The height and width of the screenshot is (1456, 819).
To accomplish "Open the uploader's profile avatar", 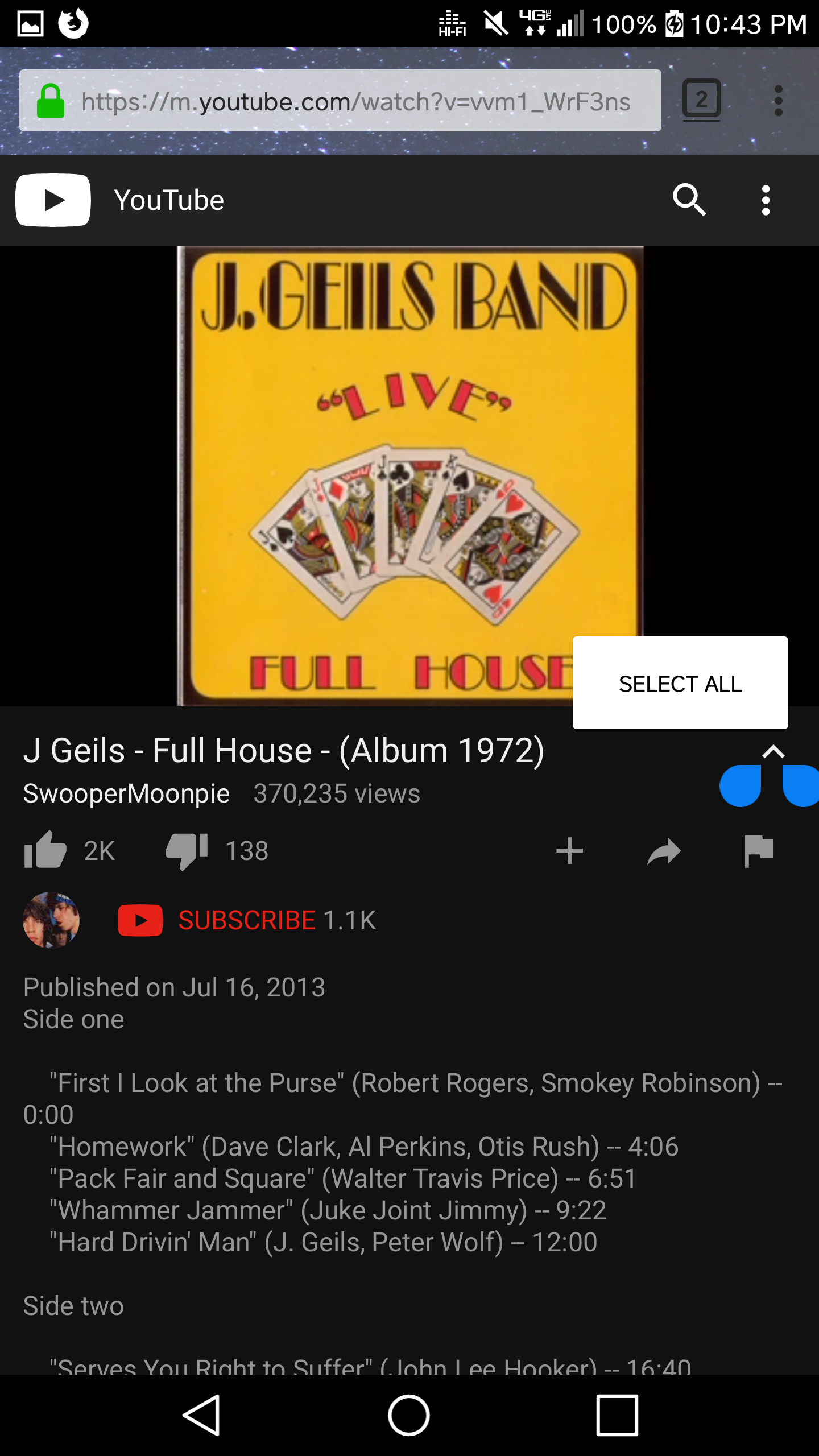I will (x=51, y=920).
